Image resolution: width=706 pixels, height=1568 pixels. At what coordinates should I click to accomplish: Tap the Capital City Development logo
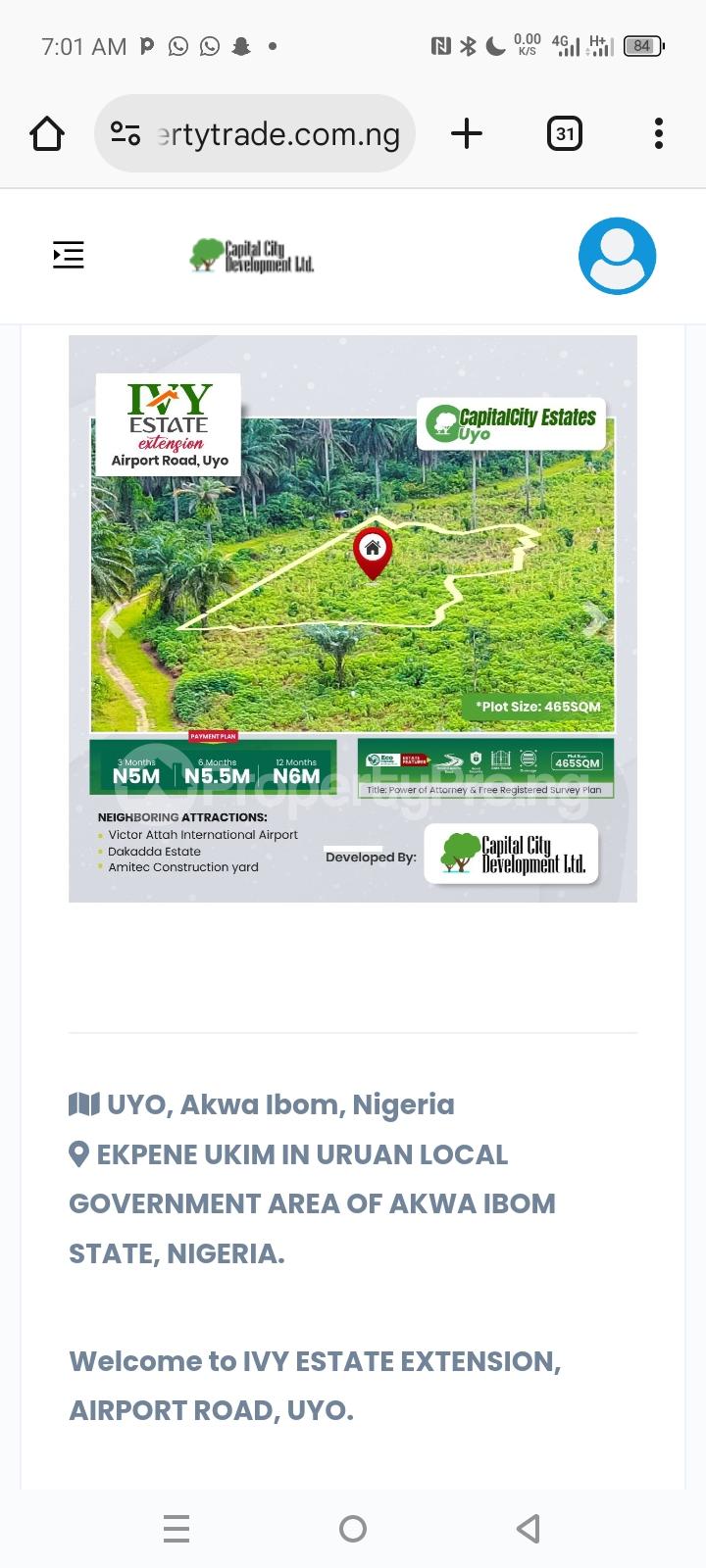click(x=252, y=254)
